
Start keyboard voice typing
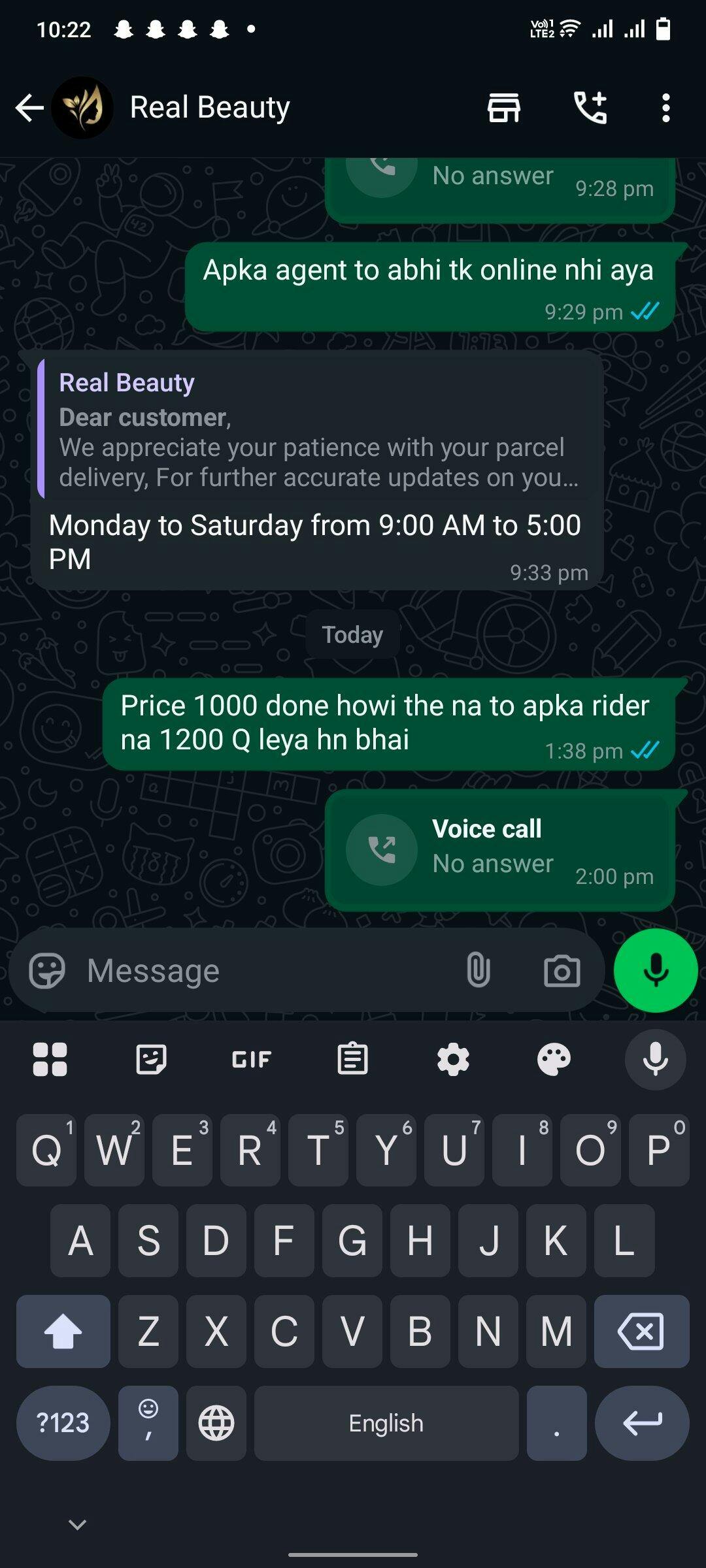(x=655, y=1059)
